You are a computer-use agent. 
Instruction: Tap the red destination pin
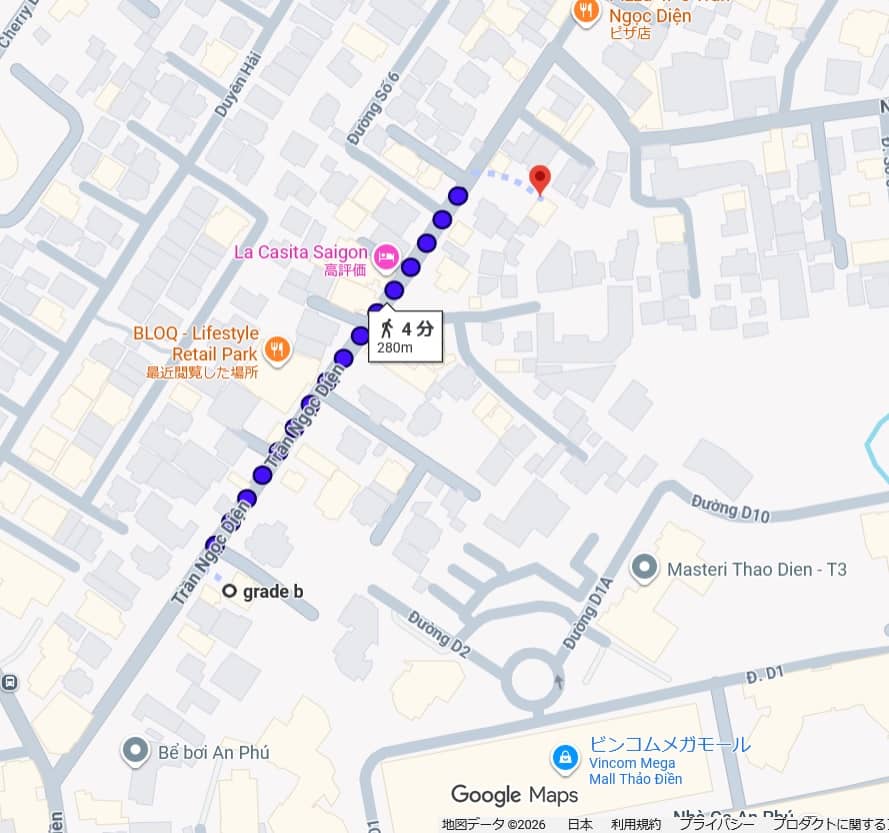[540, 179]
